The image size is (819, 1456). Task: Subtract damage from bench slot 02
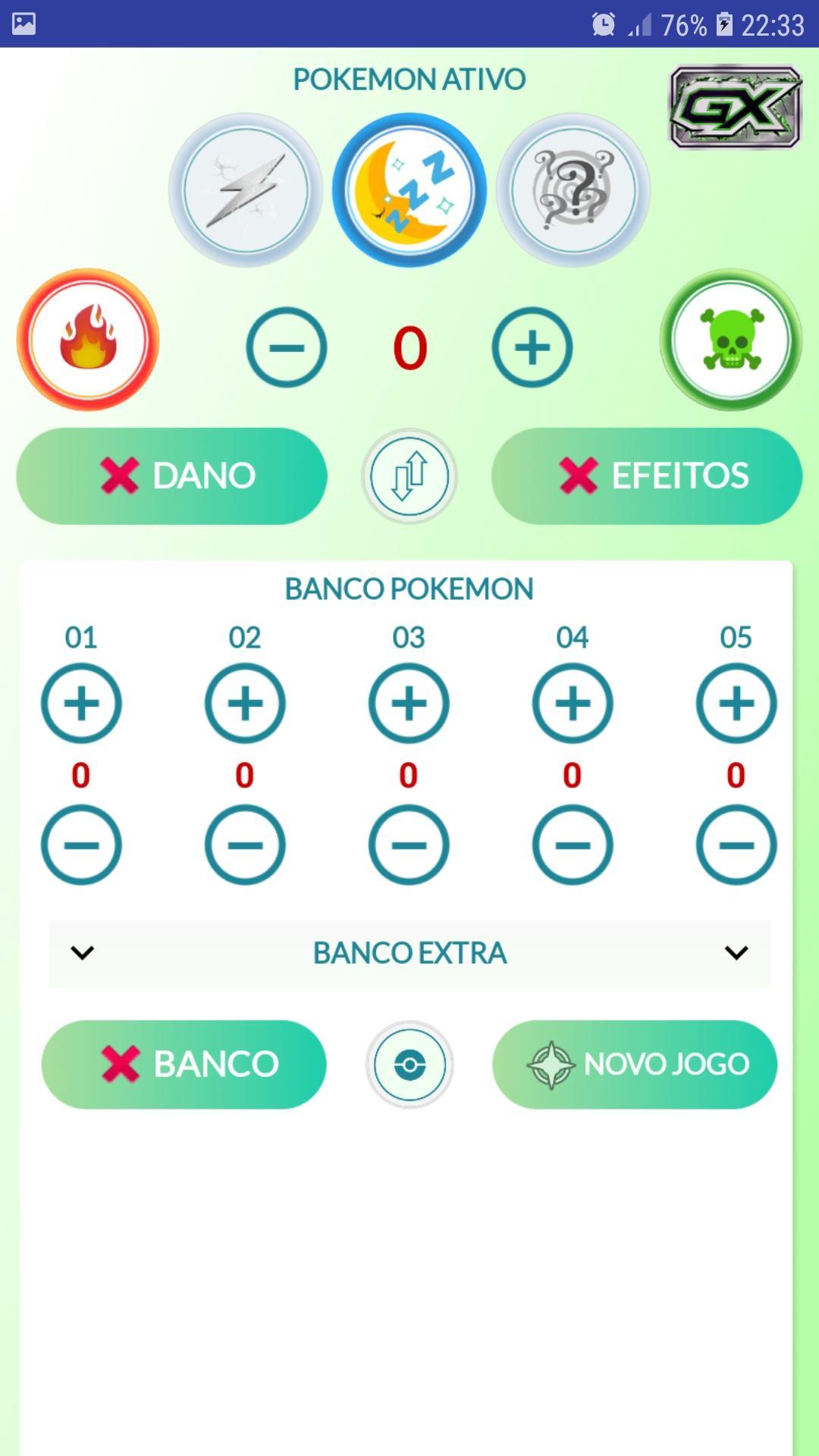(245, 845)
